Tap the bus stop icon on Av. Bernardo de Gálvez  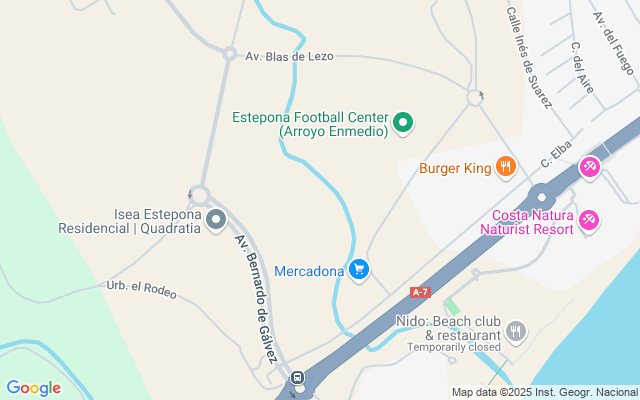pos(298,377)
